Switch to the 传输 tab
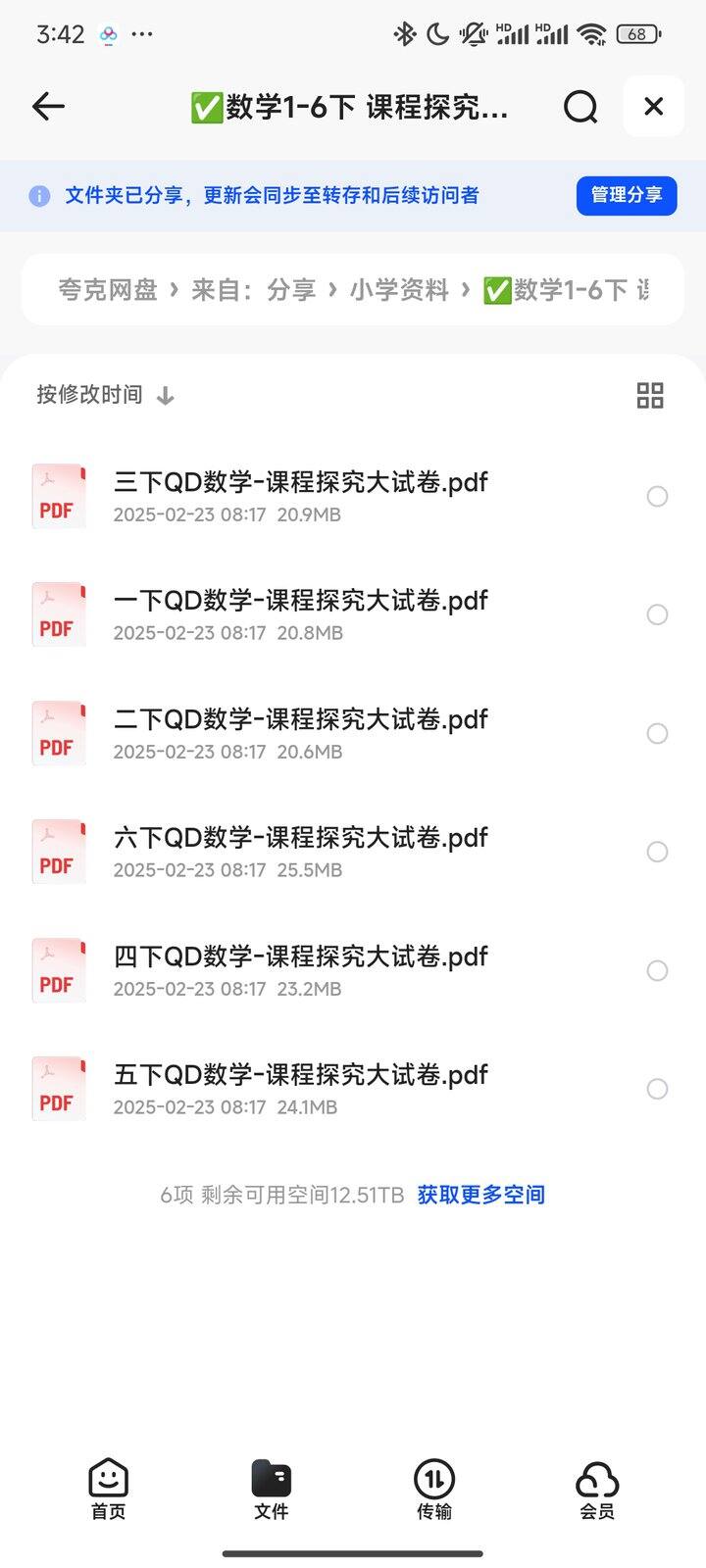Viewport: 706px width, 1568px height. pyautogui.click(x=434, y=1490)
